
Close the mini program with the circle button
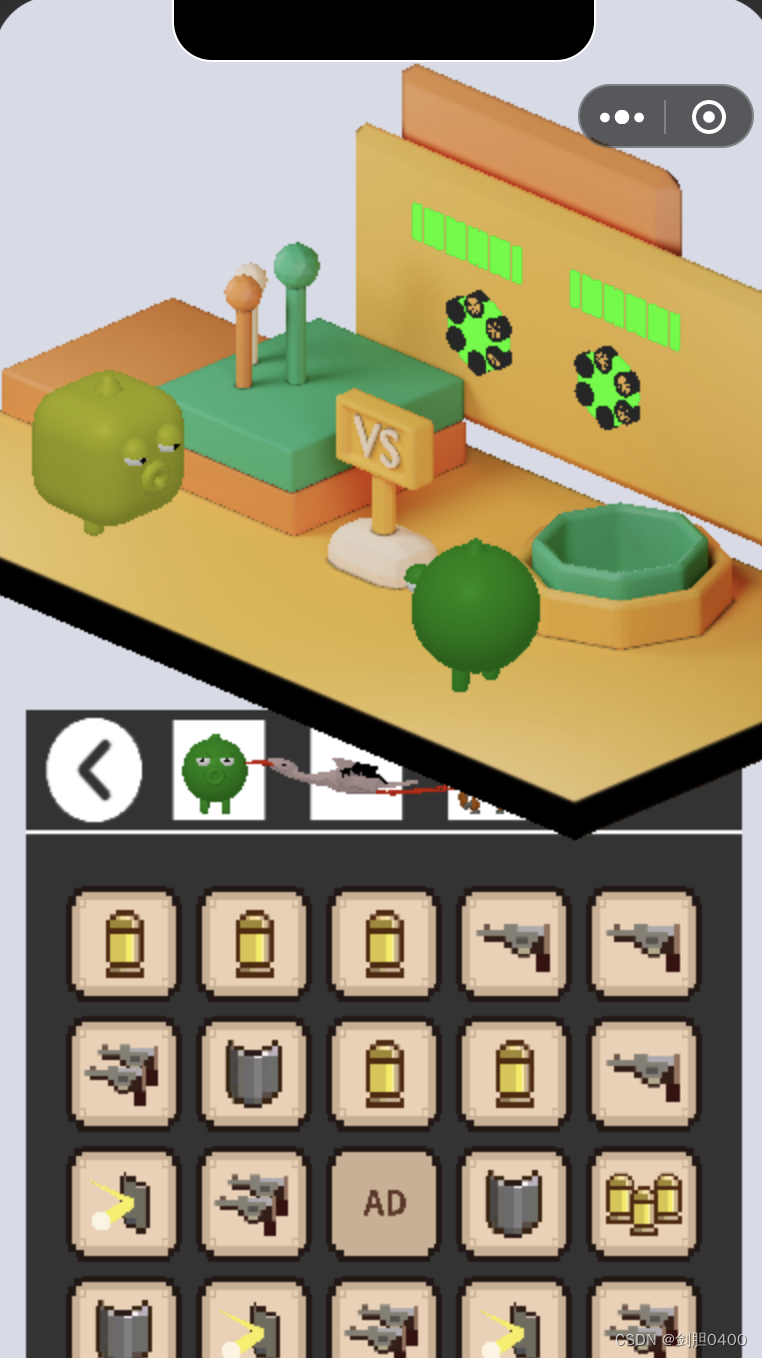[708, 117]
